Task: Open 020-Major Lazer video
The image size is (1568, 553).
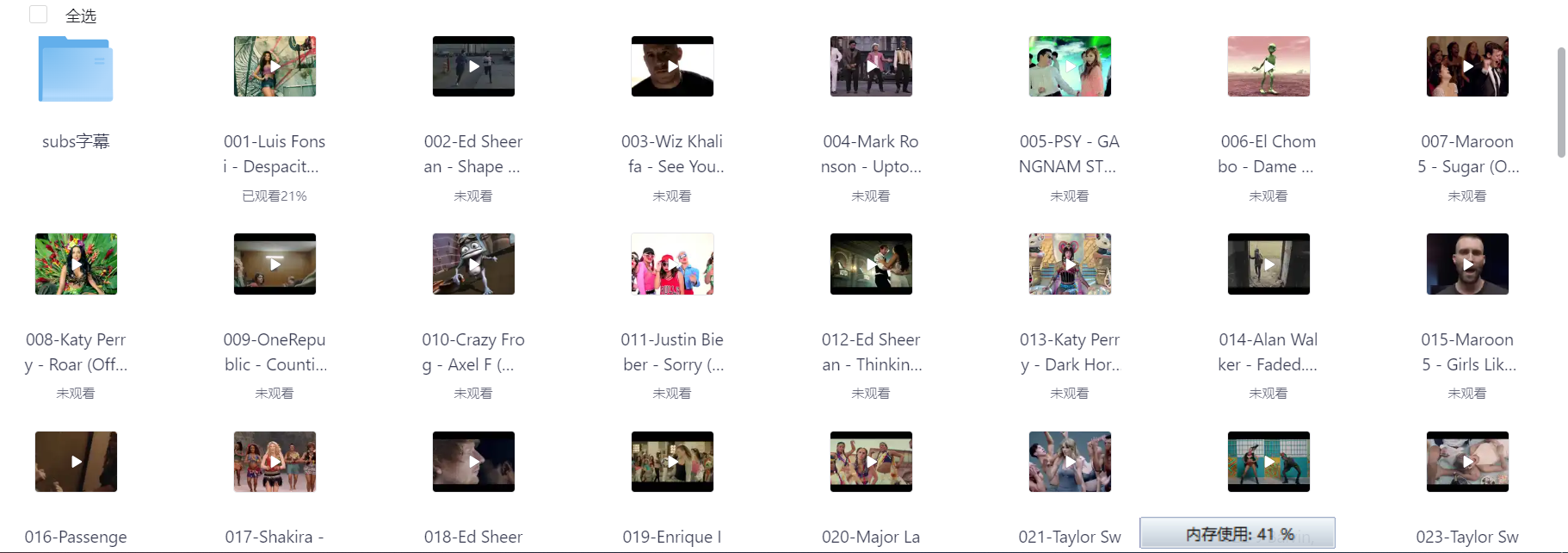Action: (x=871, y=462)
